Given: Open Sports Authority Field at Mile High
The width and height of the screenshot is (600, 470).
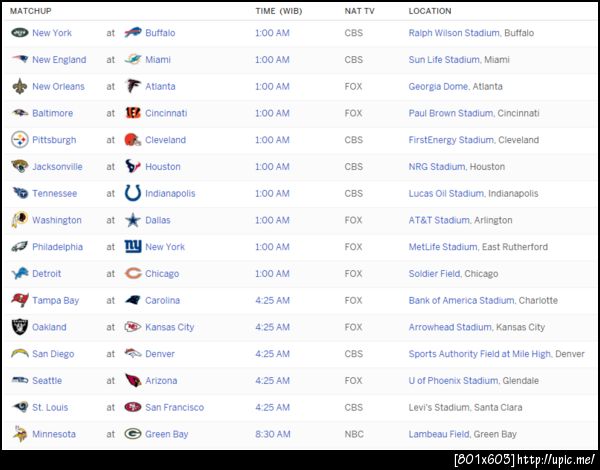Looking at the screenshot, I should [479, 354].
